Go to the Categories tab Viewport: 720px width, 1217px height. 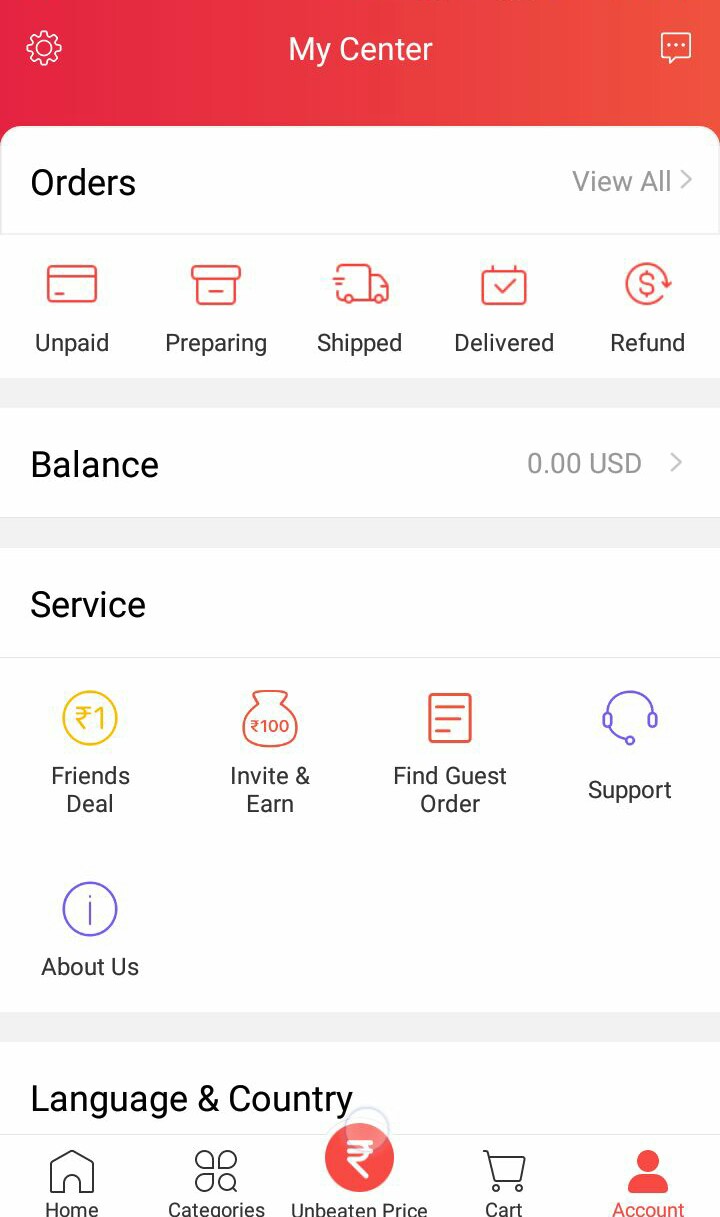point(216,1182)
